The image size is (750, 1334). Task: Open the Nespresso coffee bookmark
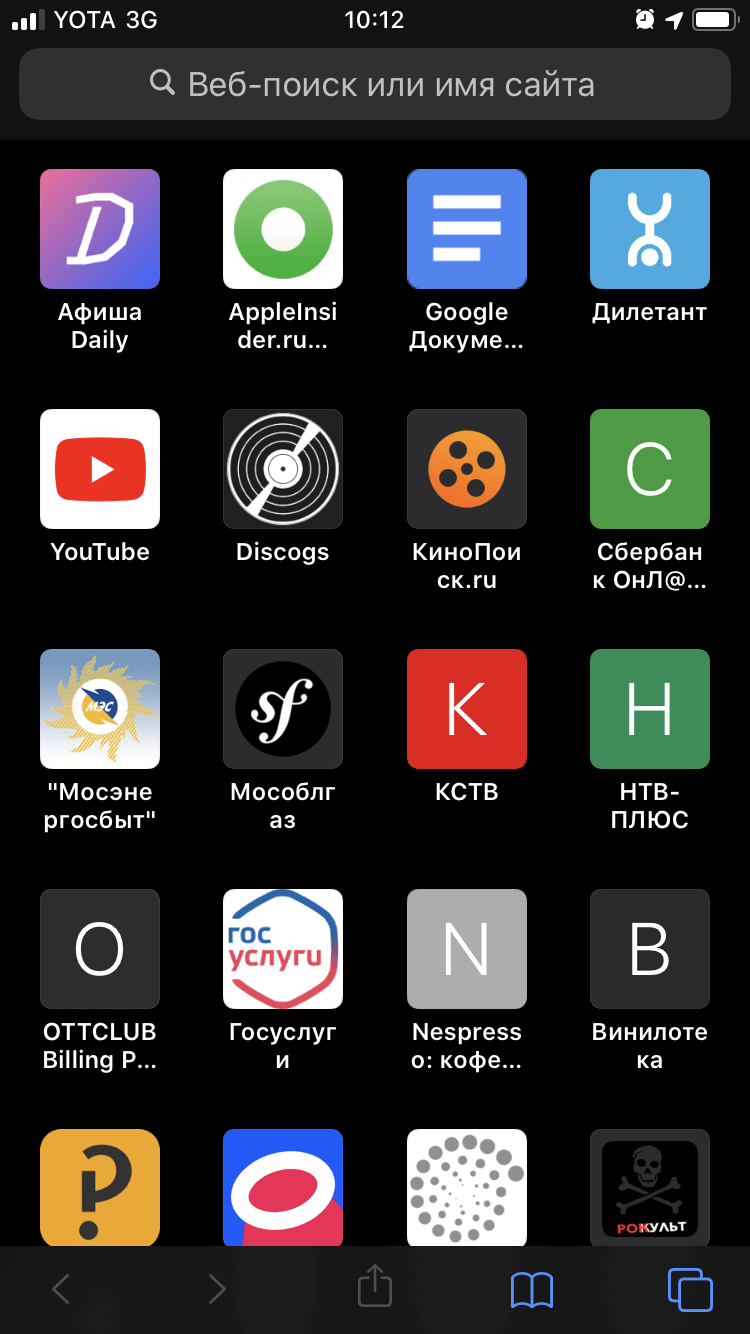(467, 949)
